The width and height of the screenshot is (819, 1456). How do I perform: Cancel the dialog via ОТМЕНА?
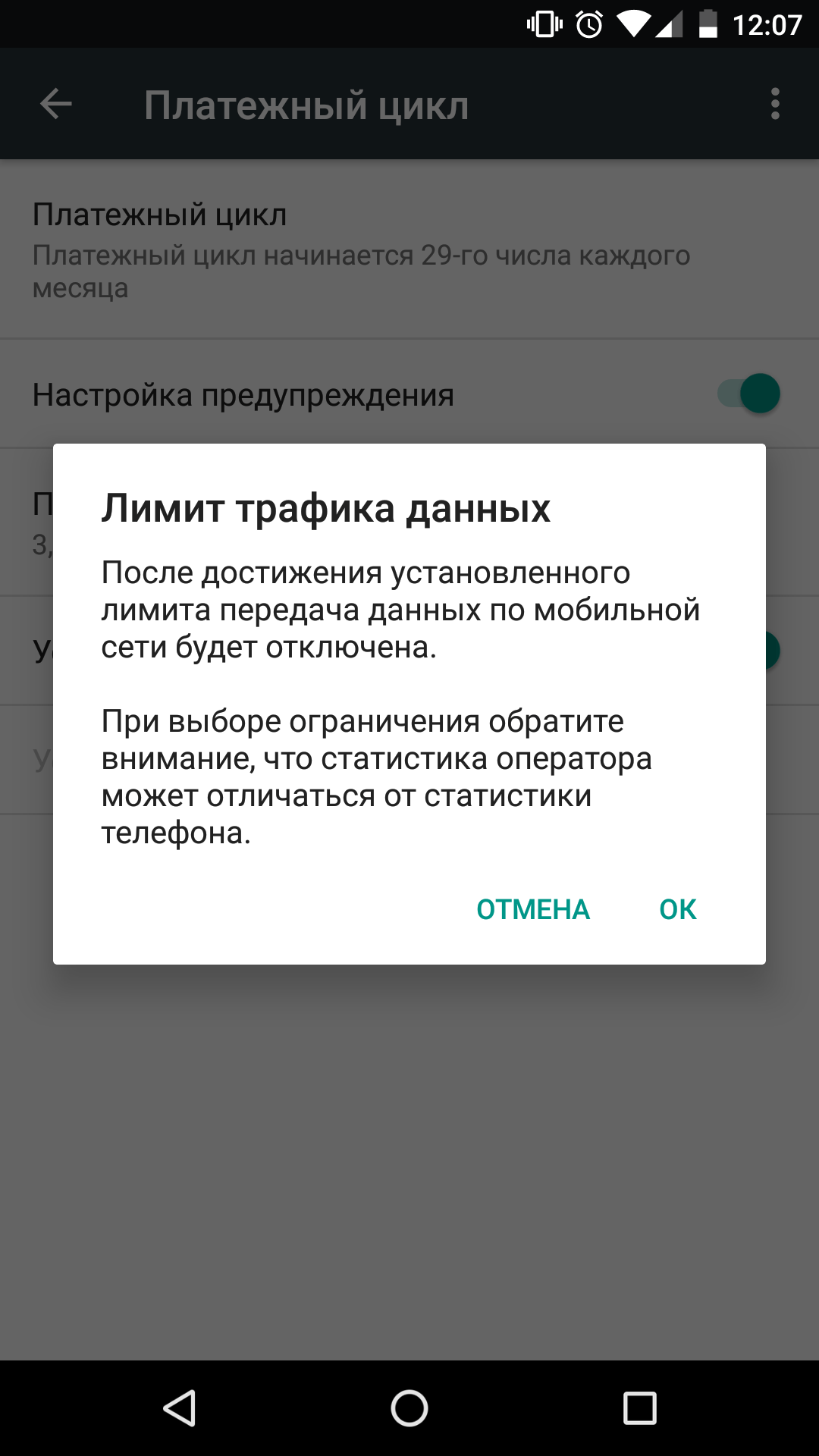[532, 909]
